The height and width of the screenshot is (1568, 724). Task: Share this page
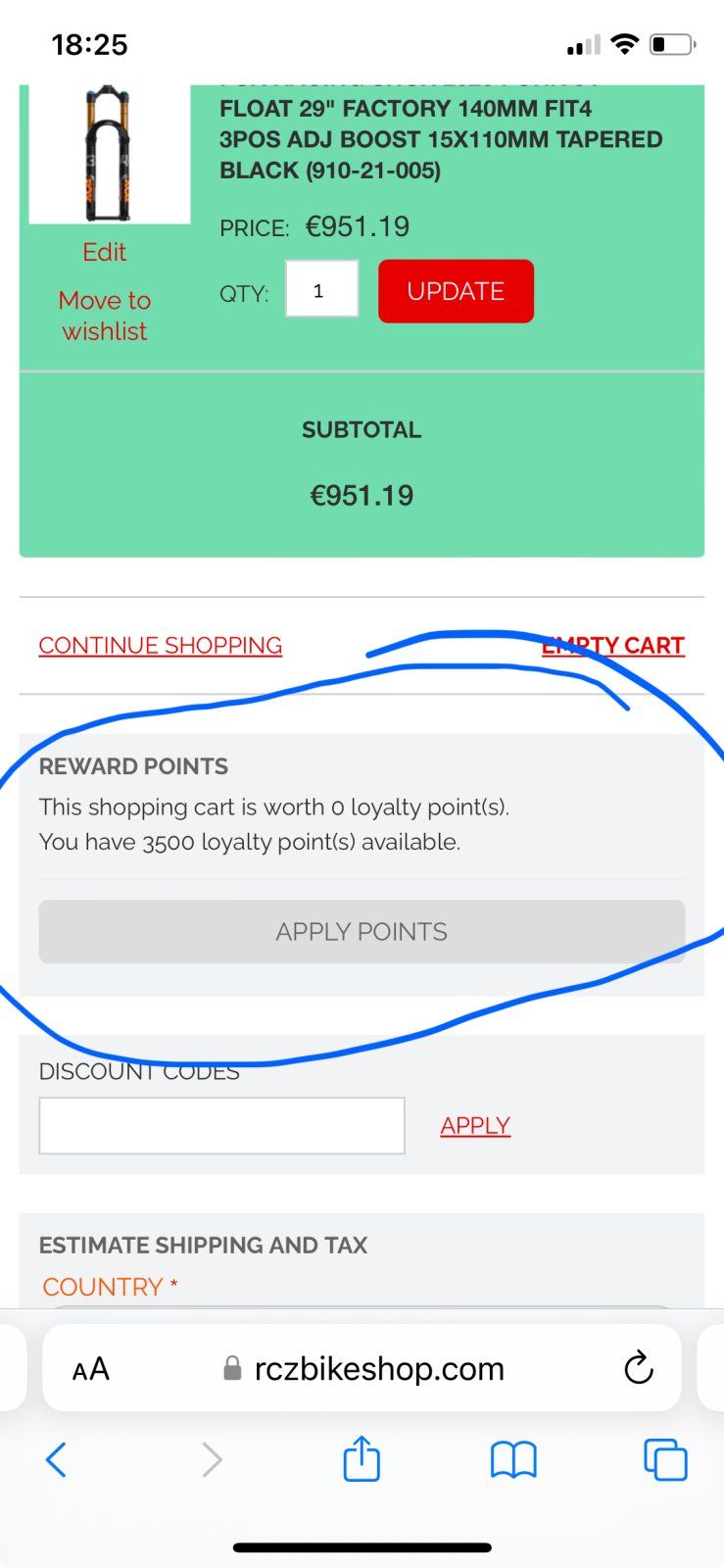click(362, 1459)
